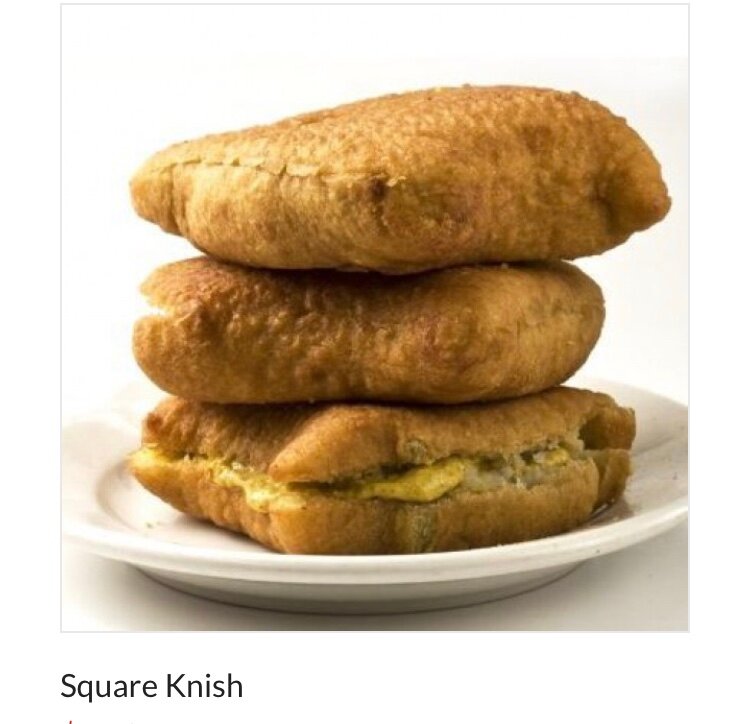Open the Square Knish product image
The width and height of the screenshot is (750, 724).
(375, 318)
